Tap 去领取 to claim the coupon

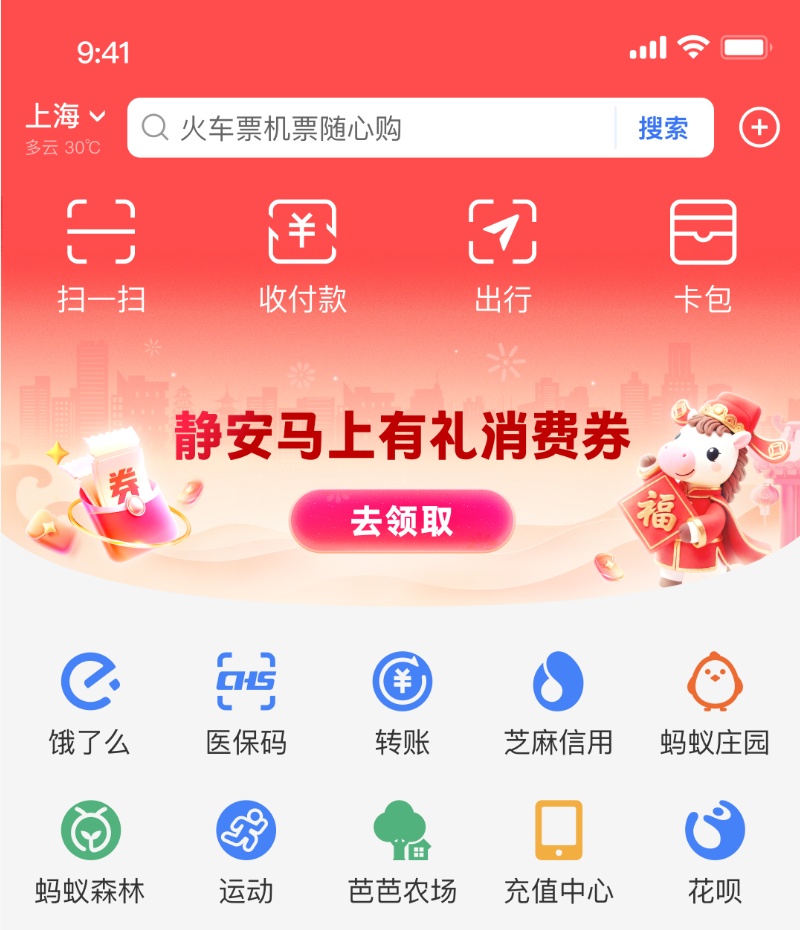pos(401,521)
